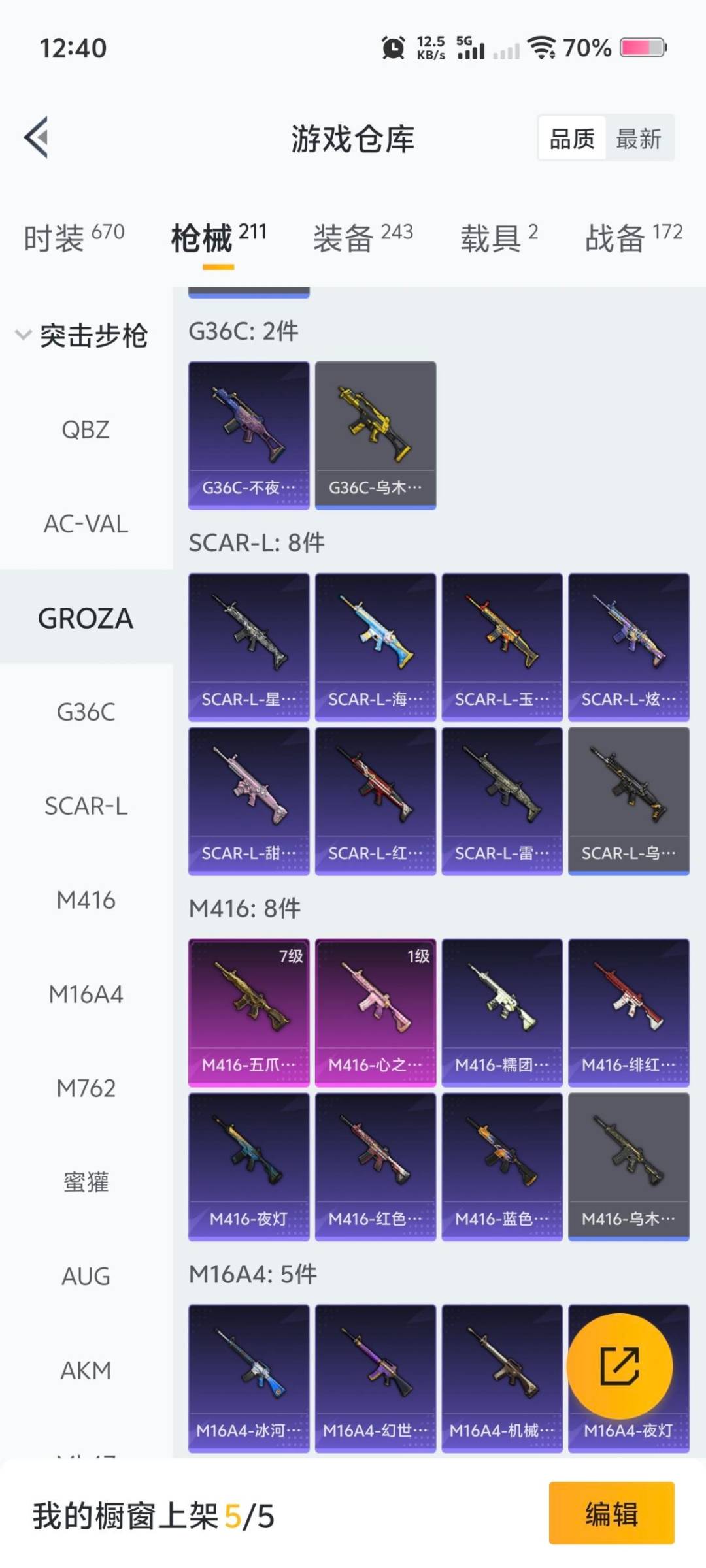View the M416-五爪 level 7 skin

click(x=248, y=1013)
